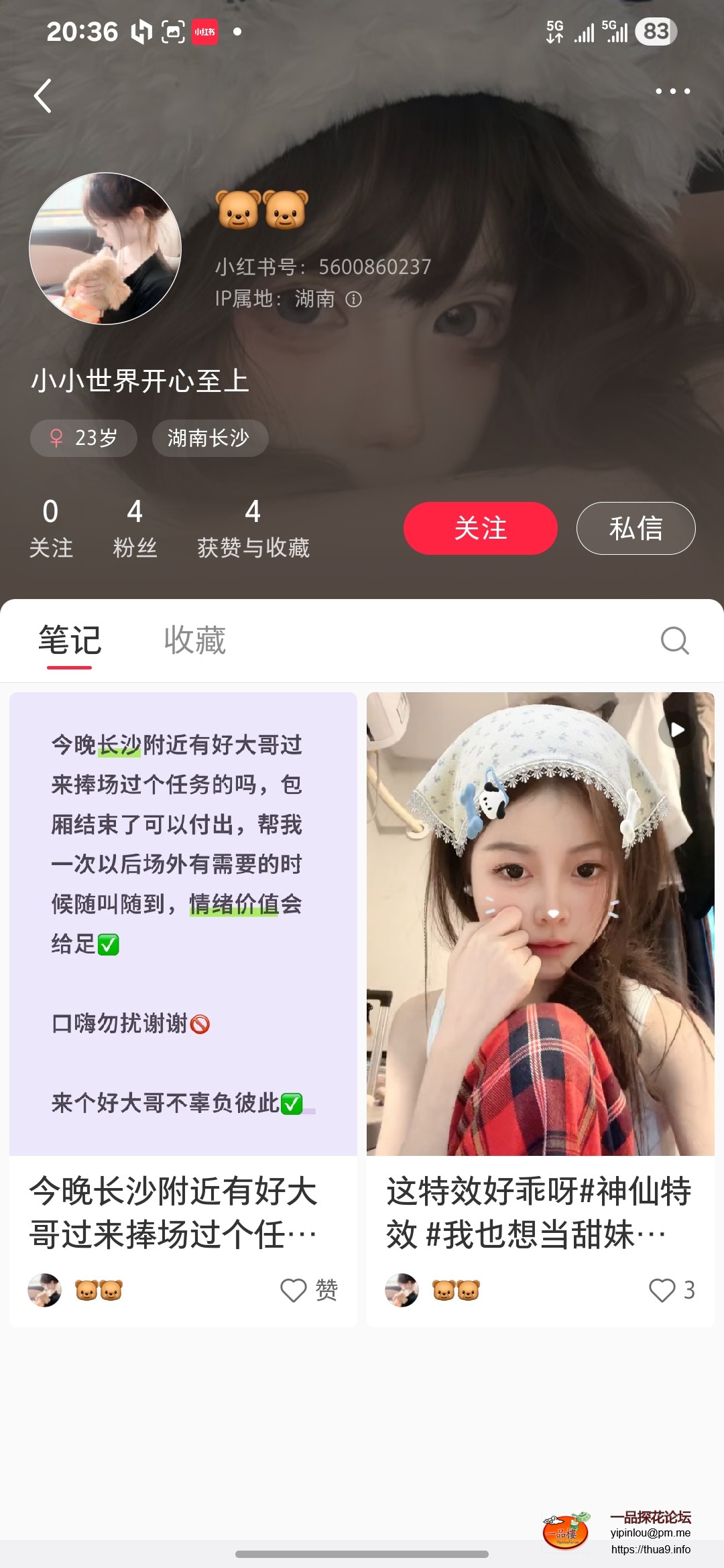Toggle follow by pressing 关注 button

click(480, 528)
